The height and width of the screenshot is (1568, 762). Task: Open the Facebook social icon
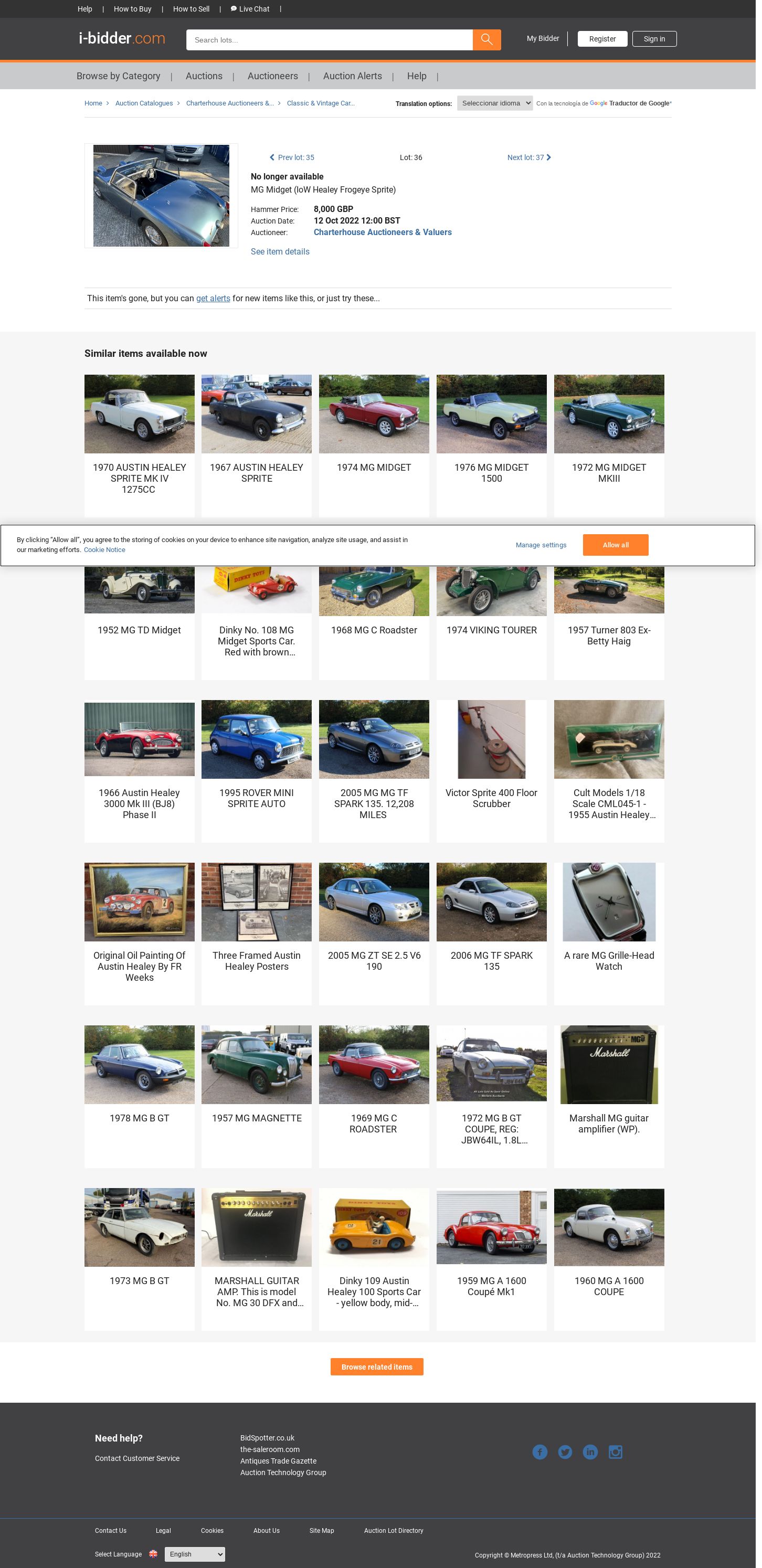pyautogui.click(x=539, y=1453)
